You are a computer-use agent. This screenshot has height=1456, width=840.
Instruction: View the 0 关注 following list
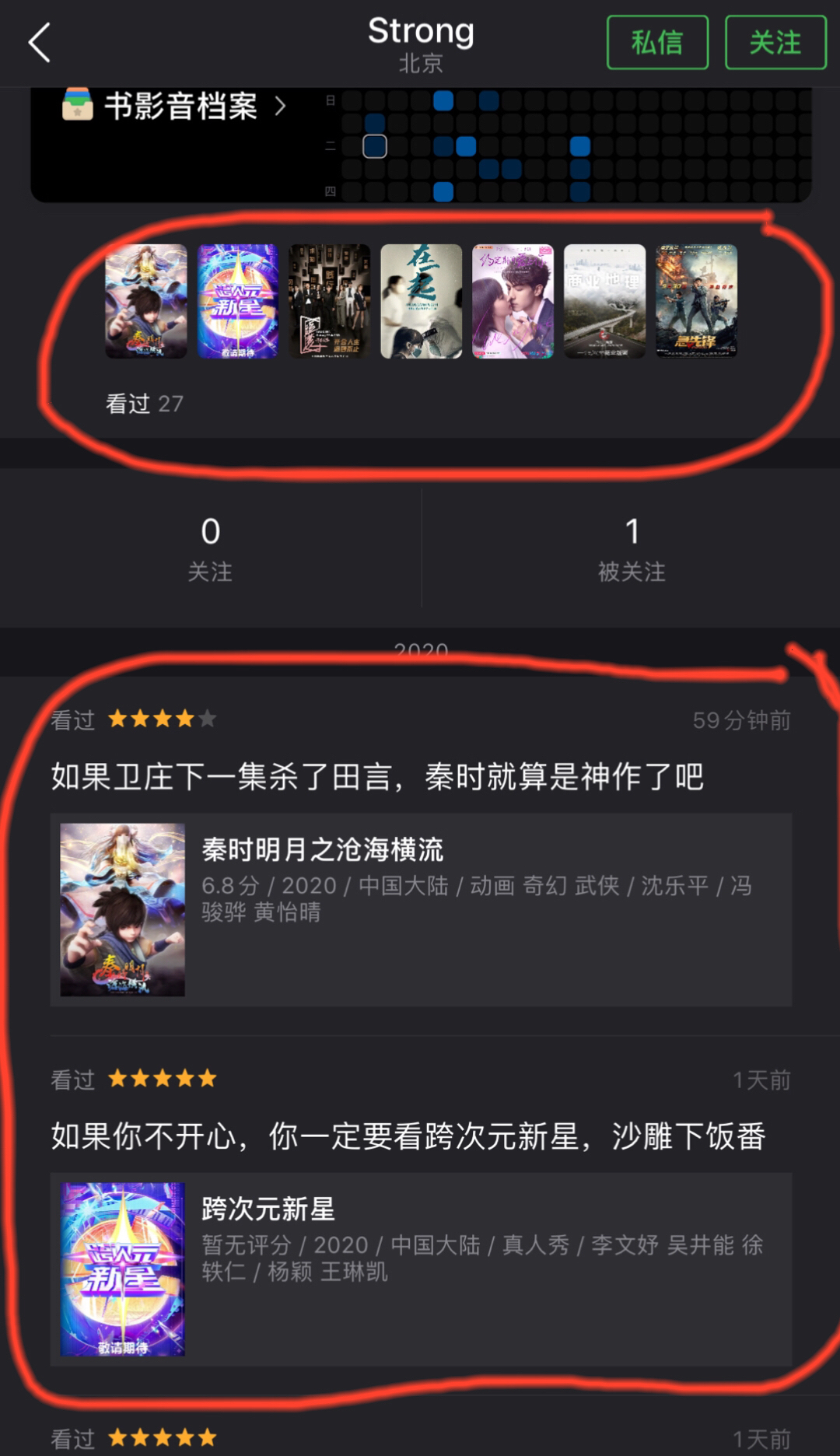tap(210, 548)
